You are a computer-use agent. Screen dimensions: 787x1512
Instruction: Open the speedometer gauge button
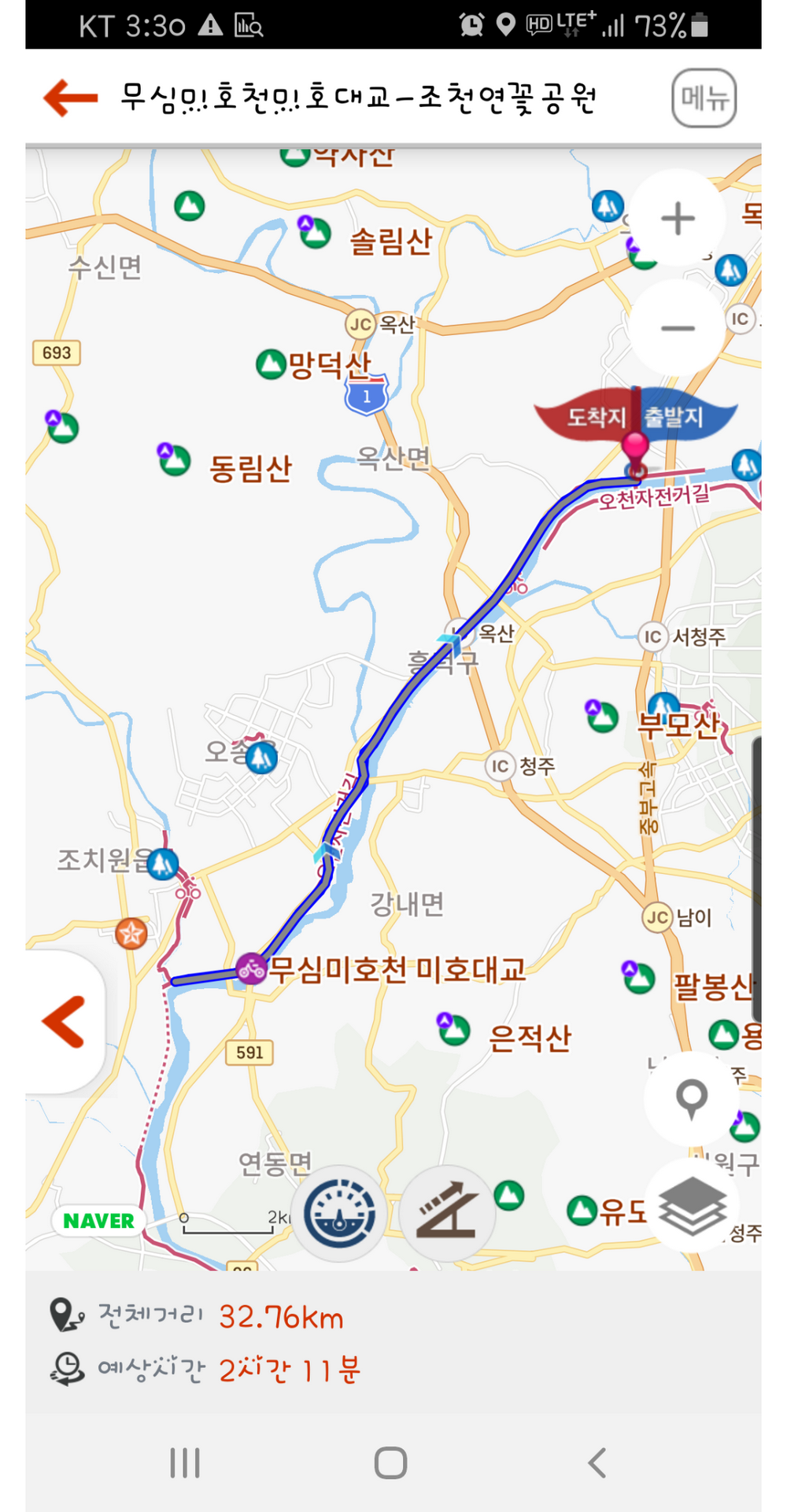coord(339,1214)
